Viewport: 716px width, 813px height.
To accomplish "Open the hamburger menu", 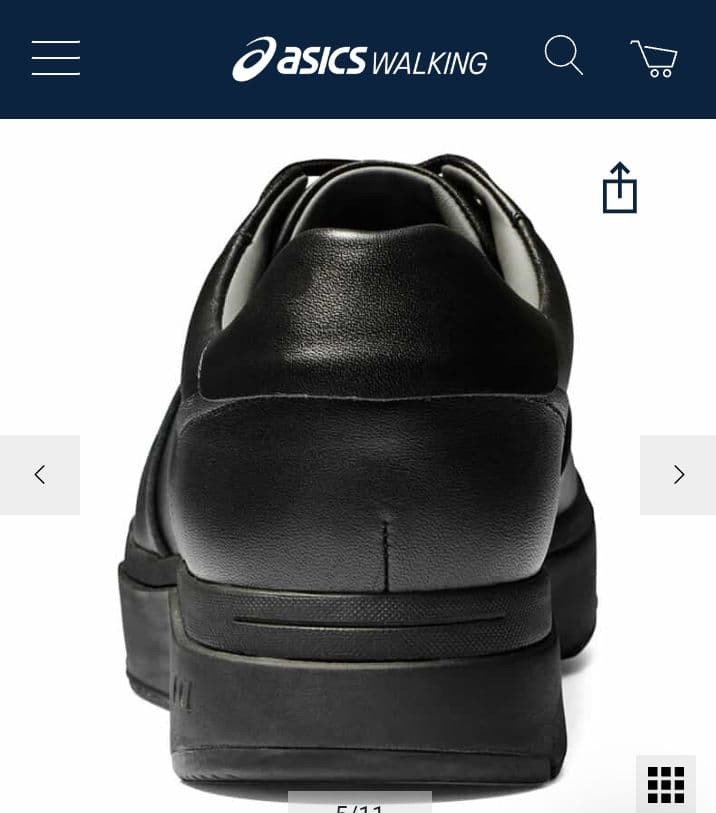I will coord(56,58).
